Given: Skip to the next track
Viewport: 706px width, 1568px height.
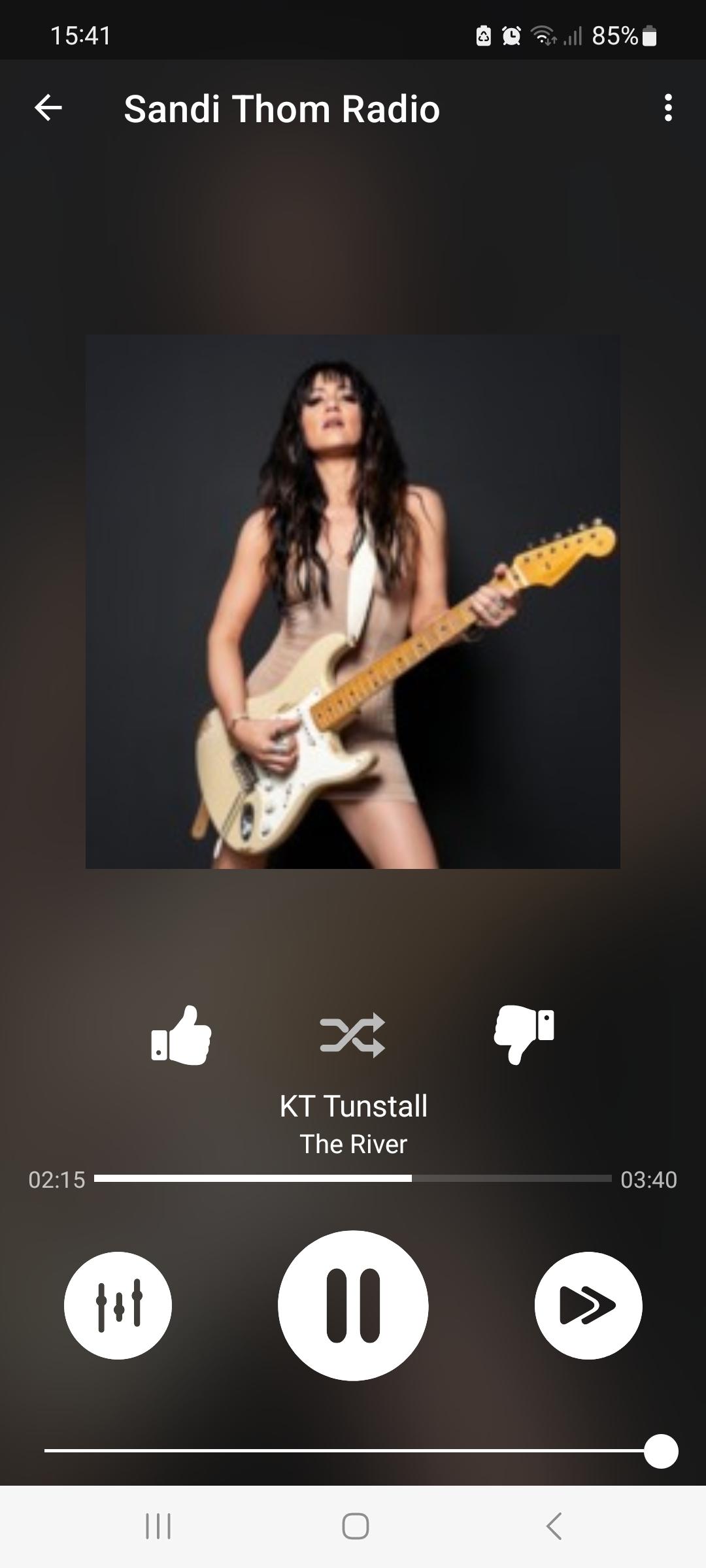Looking at the screenshot, I should (588, 1305).
